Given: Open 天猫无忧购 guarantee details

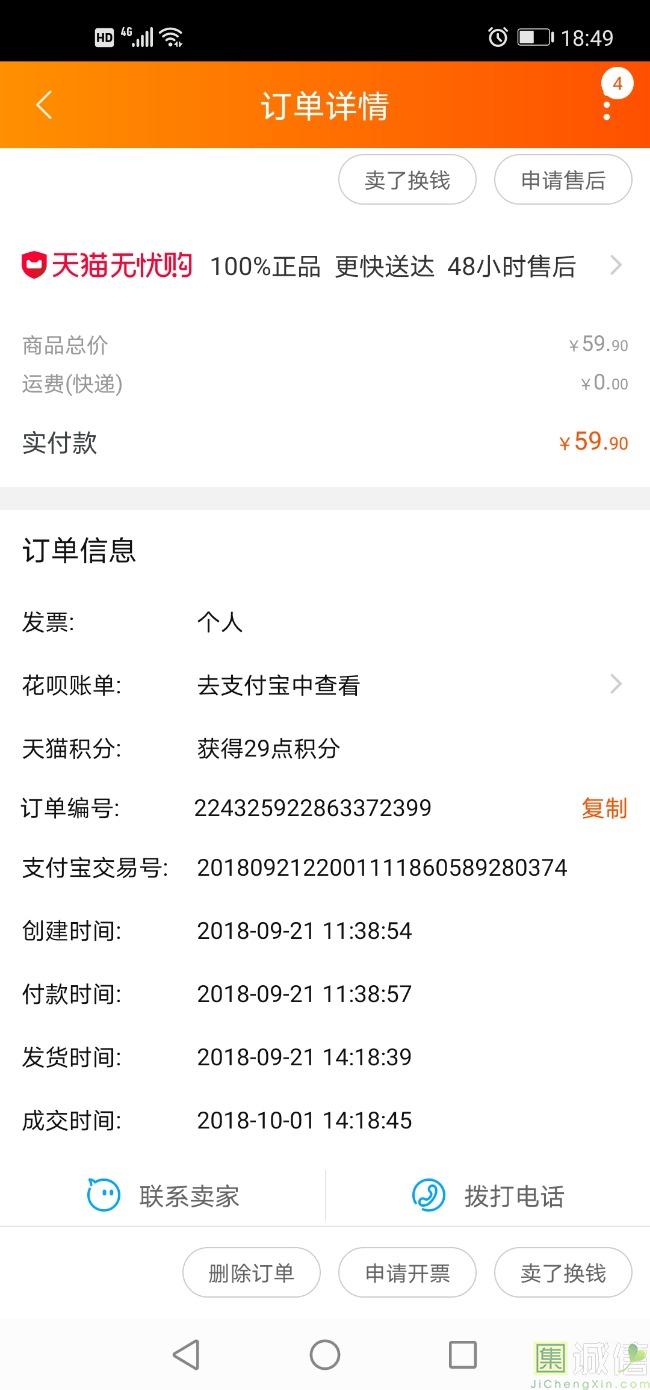Looking at the screenshot, I should coord(324,266).
